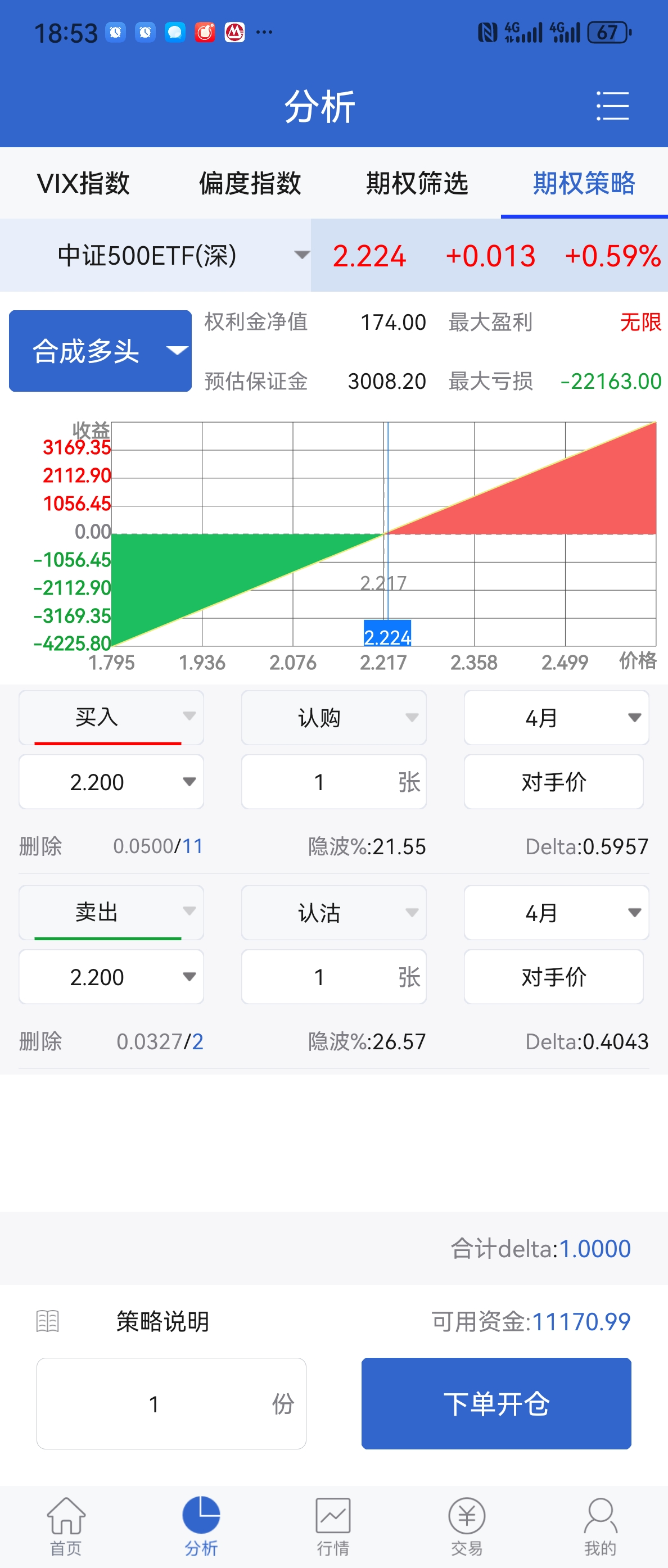This screenshot has height=1568, width=668.
Task: Open the 我的 profile tab
Action: click(600, 1526)
